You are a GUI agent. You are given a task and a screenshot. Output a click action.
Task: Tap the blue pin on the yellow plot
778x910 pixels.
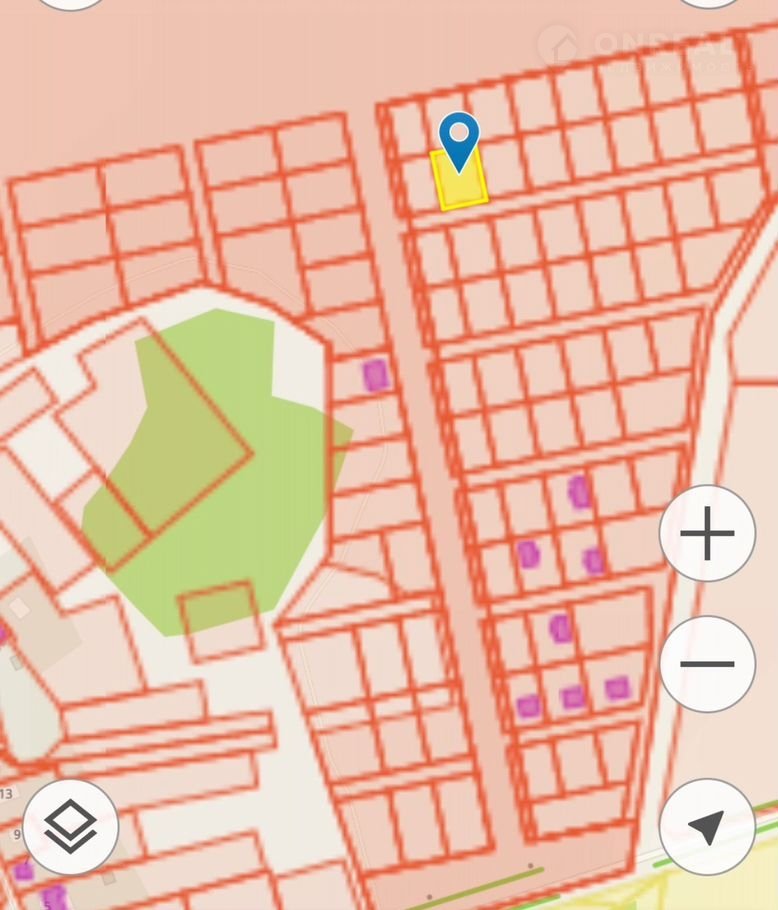click(x=459, y=139)
